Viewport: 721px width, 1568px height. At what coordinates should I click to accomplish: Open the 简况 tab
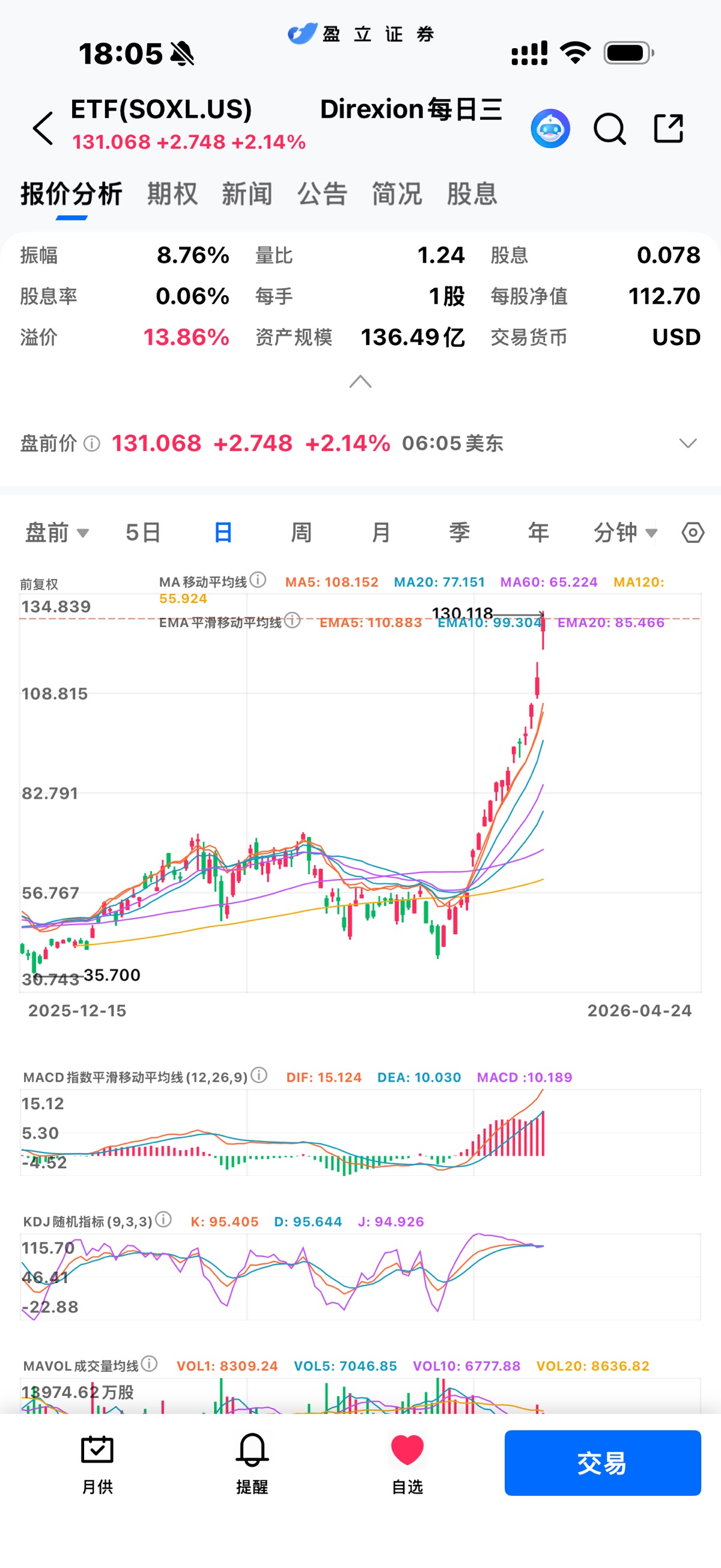[397, 194]
